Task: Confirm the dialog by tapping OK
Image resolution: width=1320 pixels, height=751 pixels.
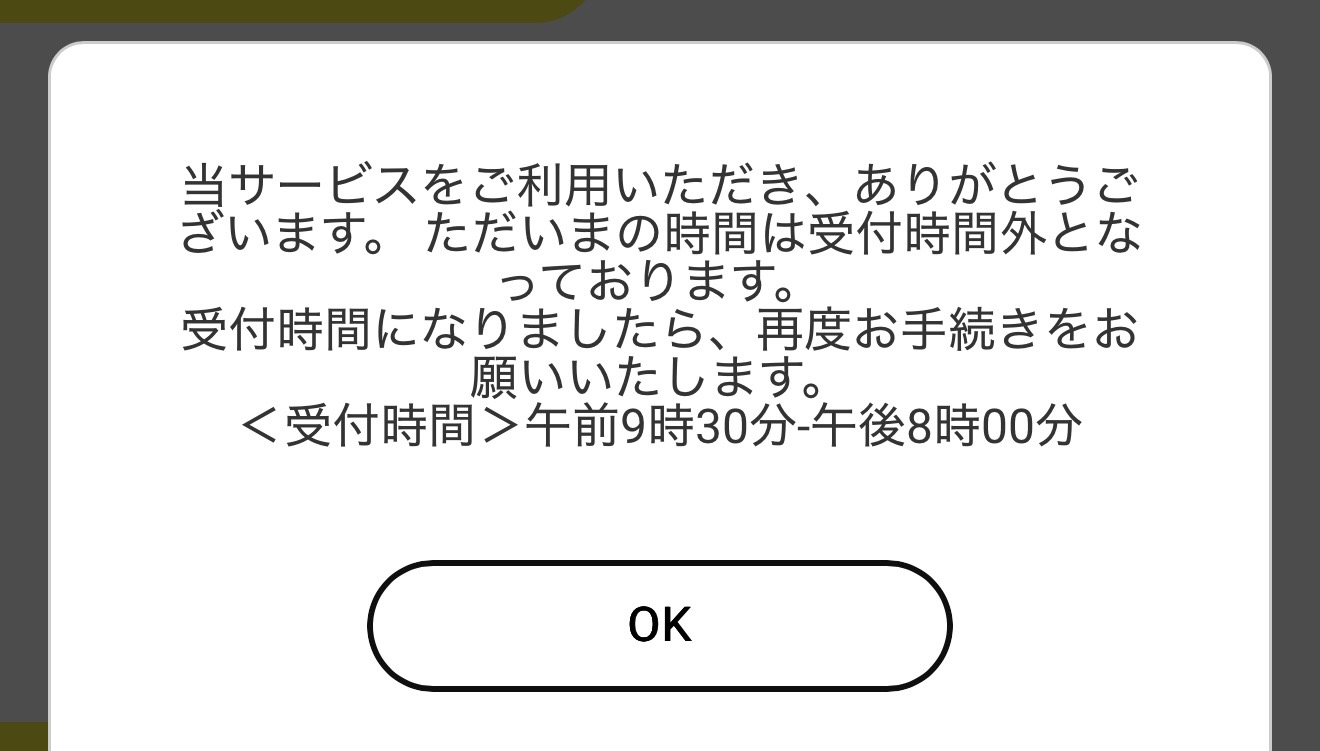Action: point(659,626)
